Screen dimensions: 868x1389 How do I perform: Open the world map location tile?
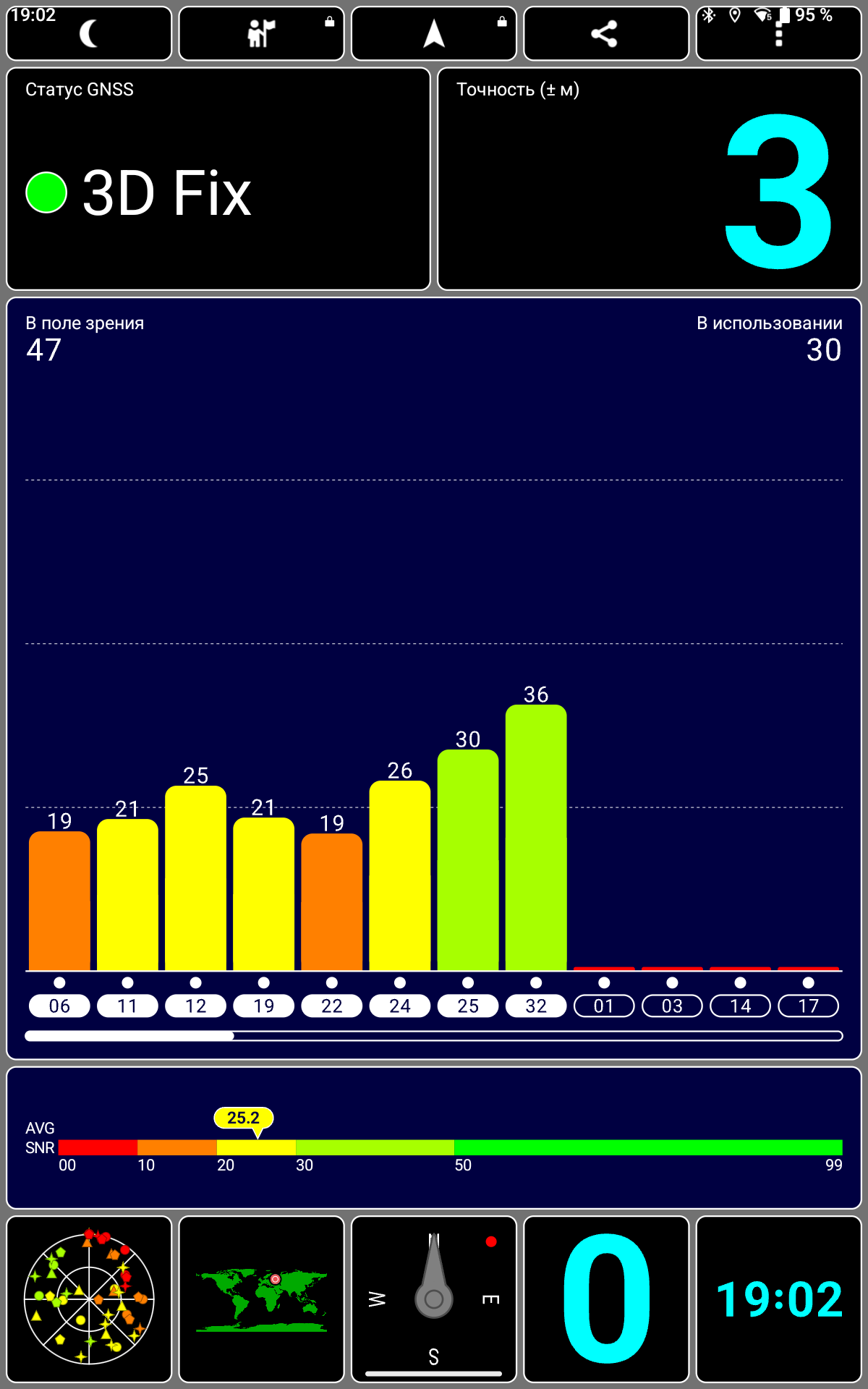261,1299
